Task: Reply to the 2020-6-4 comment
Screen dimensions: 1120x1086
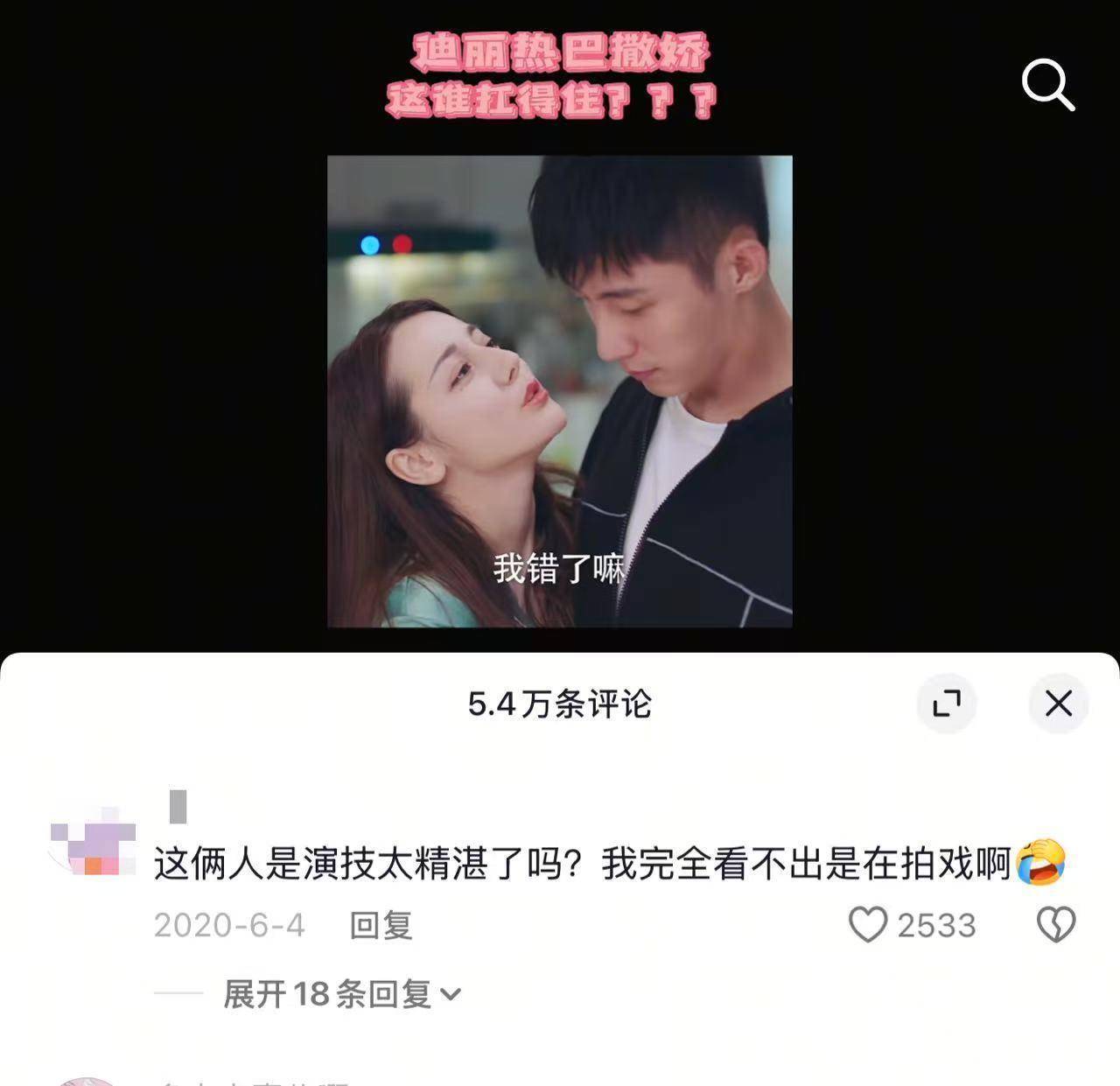Action: click(x=381, y=925)
